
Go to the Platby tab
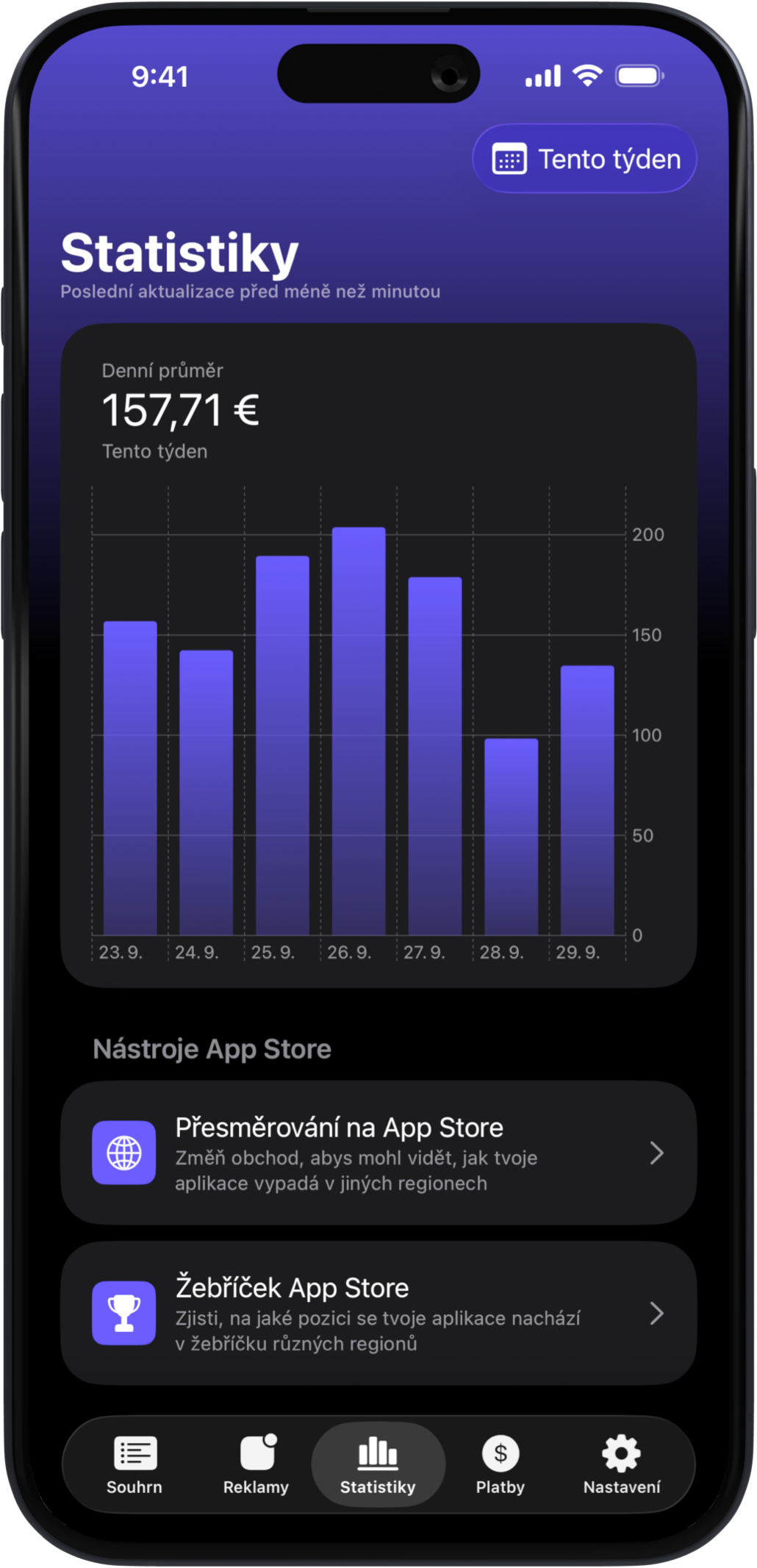(x=501, y=1464)
